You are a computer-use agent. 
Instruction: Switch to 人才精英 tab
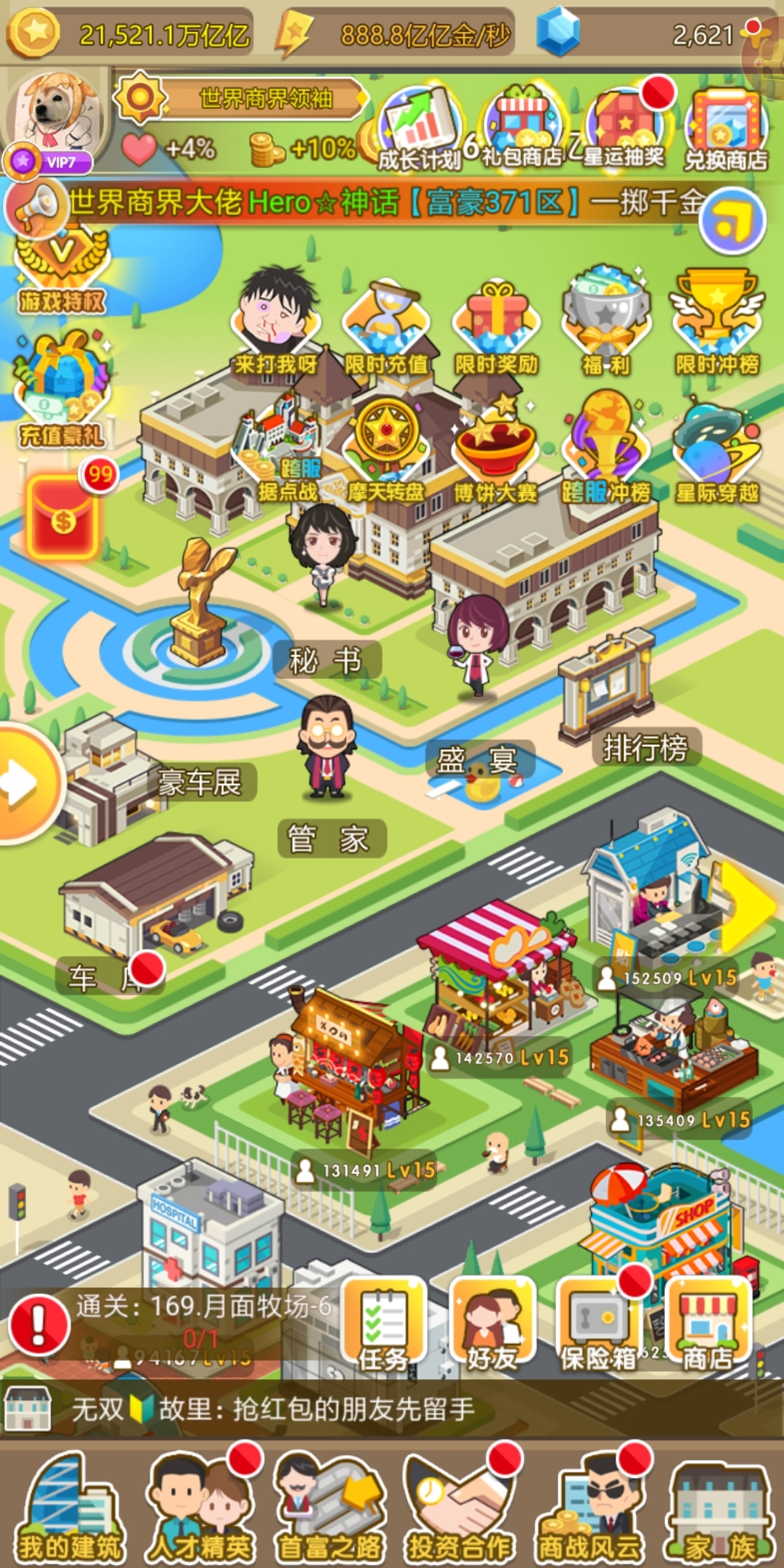pos(200,1507)
